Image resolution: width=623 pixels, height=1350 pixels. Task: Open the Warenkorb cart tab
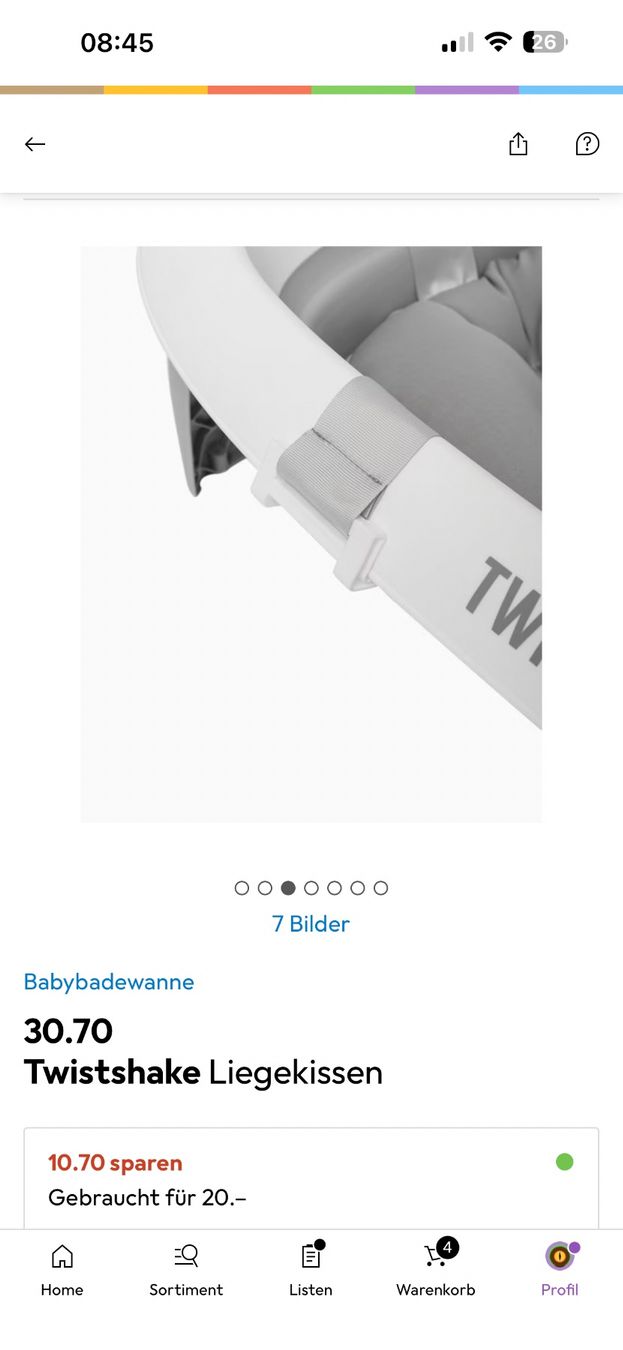[436, 1270]
